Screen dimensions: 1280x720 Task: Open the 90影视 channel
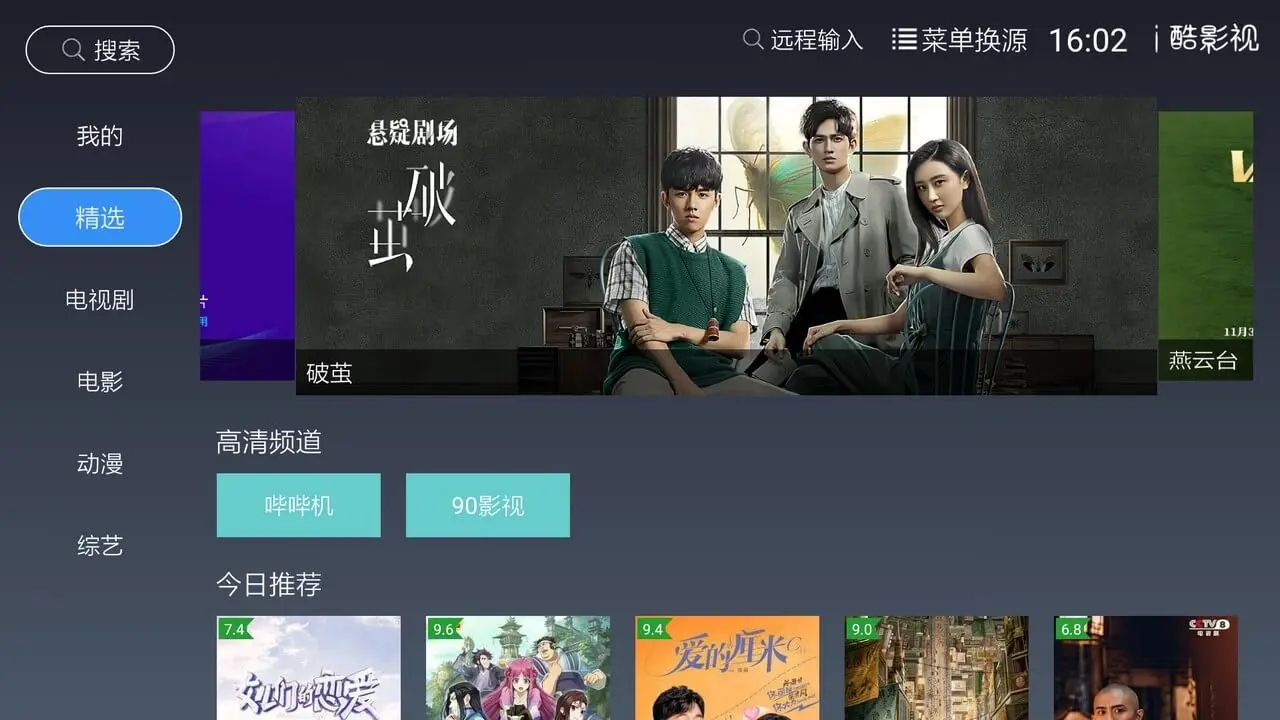[x=488, y=506]
